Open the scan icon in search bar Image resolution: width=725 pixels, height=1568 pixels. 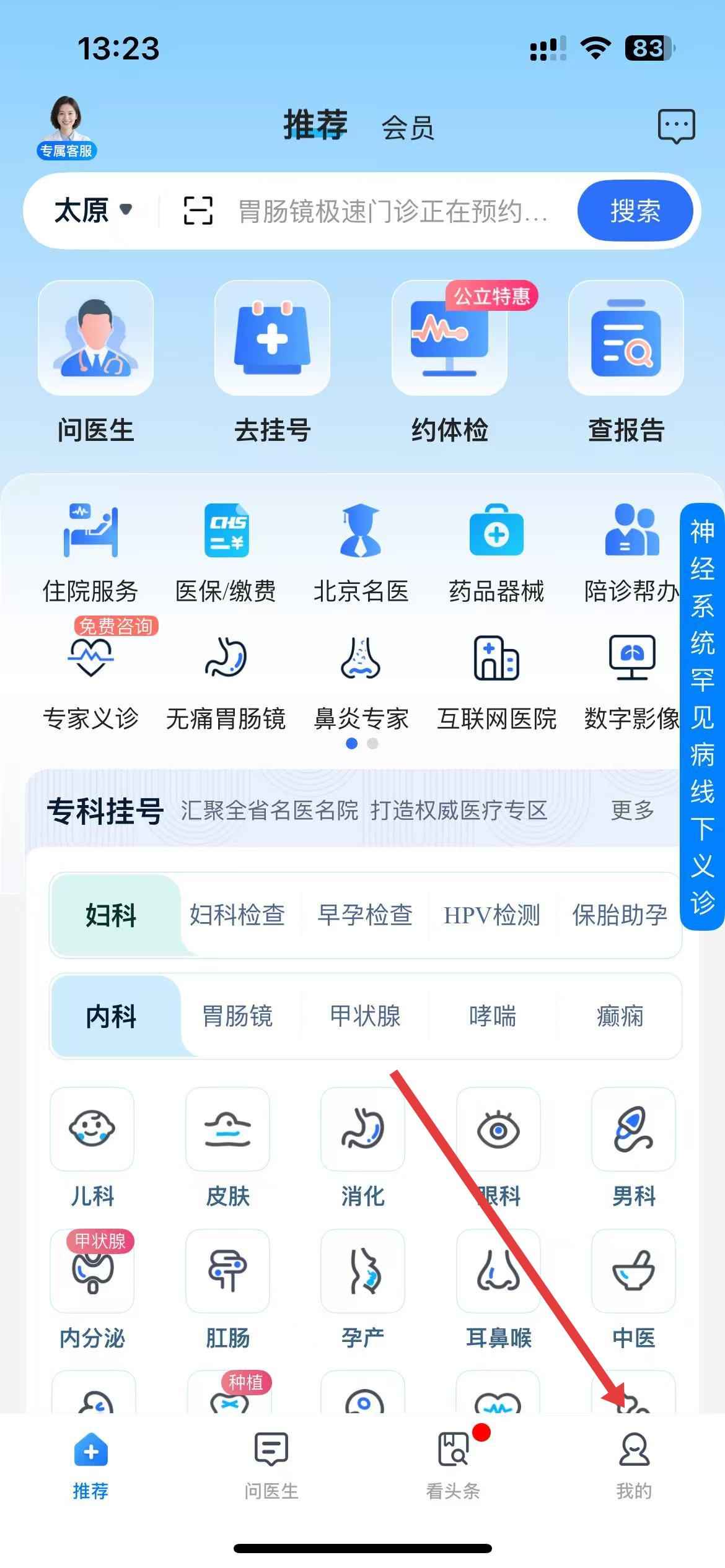(198, 211)
